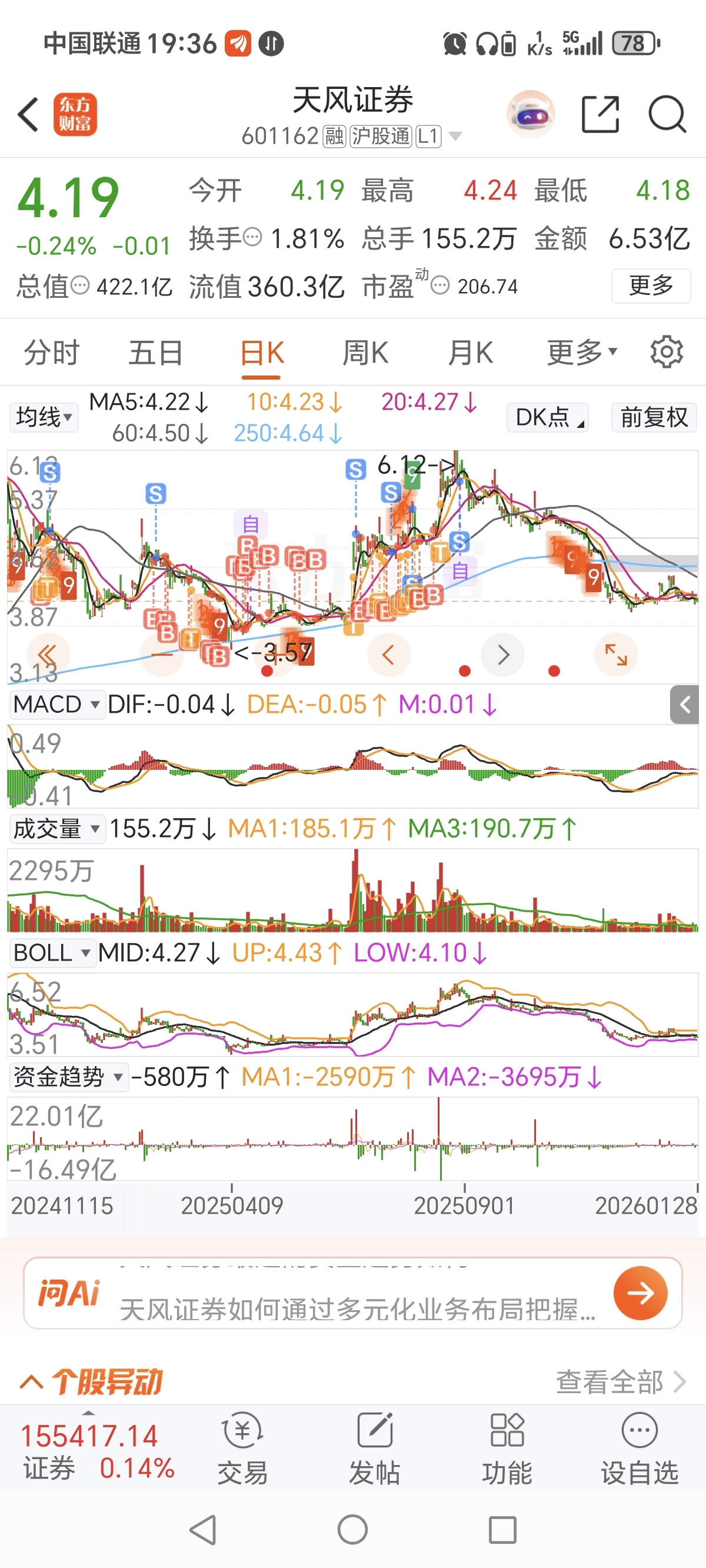Share this stock page
The width and height of the screenshot is (706, 1568).
coord(600,114)
